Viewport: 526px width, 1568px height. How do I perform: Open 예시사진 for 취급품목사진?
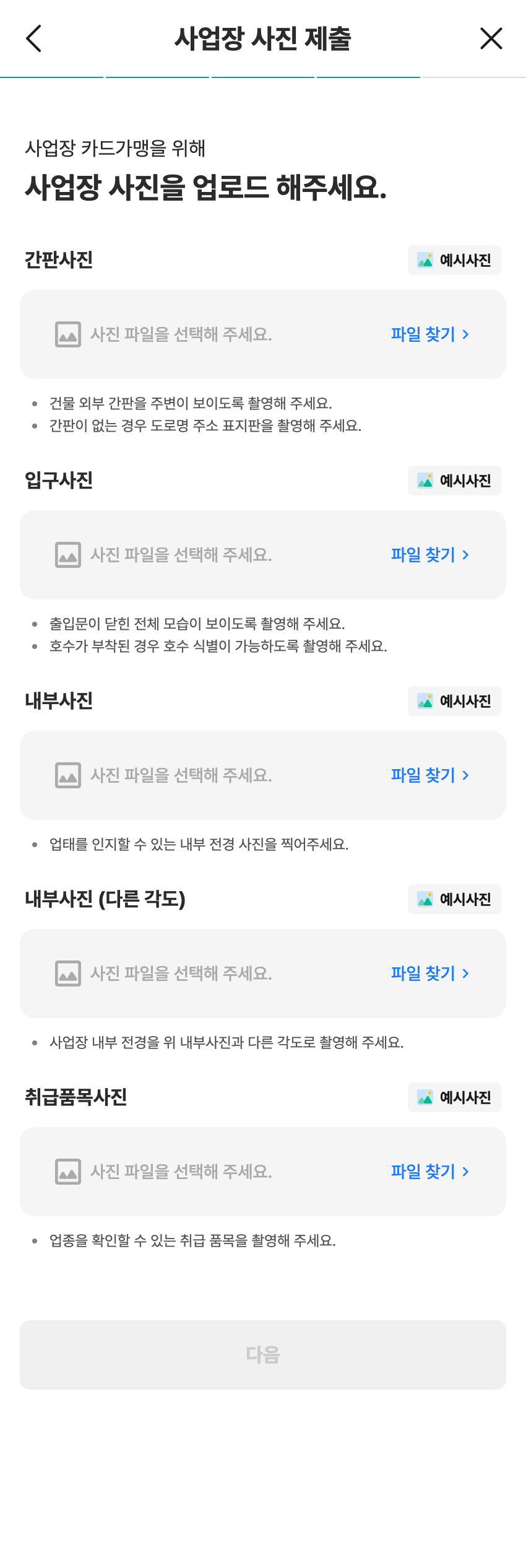(x=454, y=1097)
